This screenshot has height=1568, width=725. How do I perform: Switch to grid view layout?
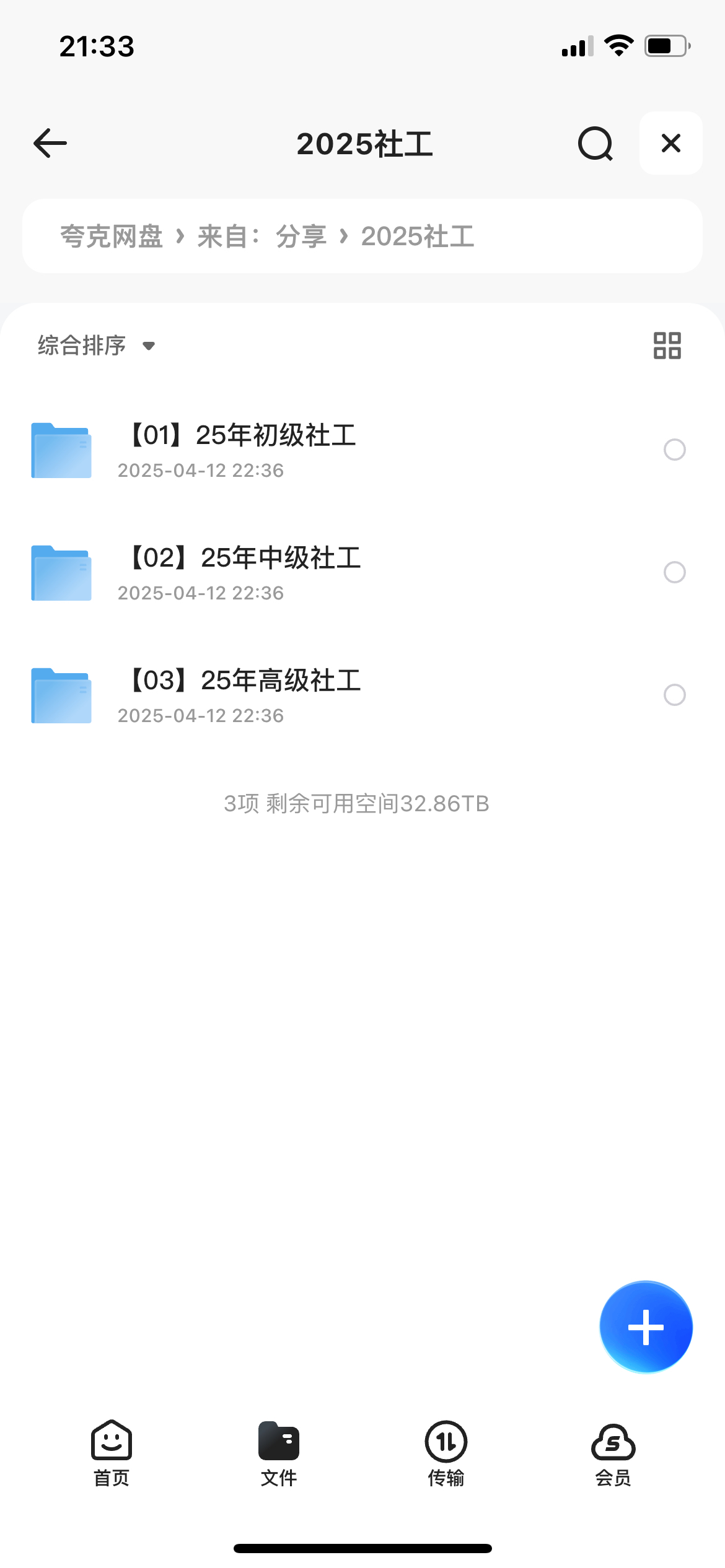(x=667, y=345)
